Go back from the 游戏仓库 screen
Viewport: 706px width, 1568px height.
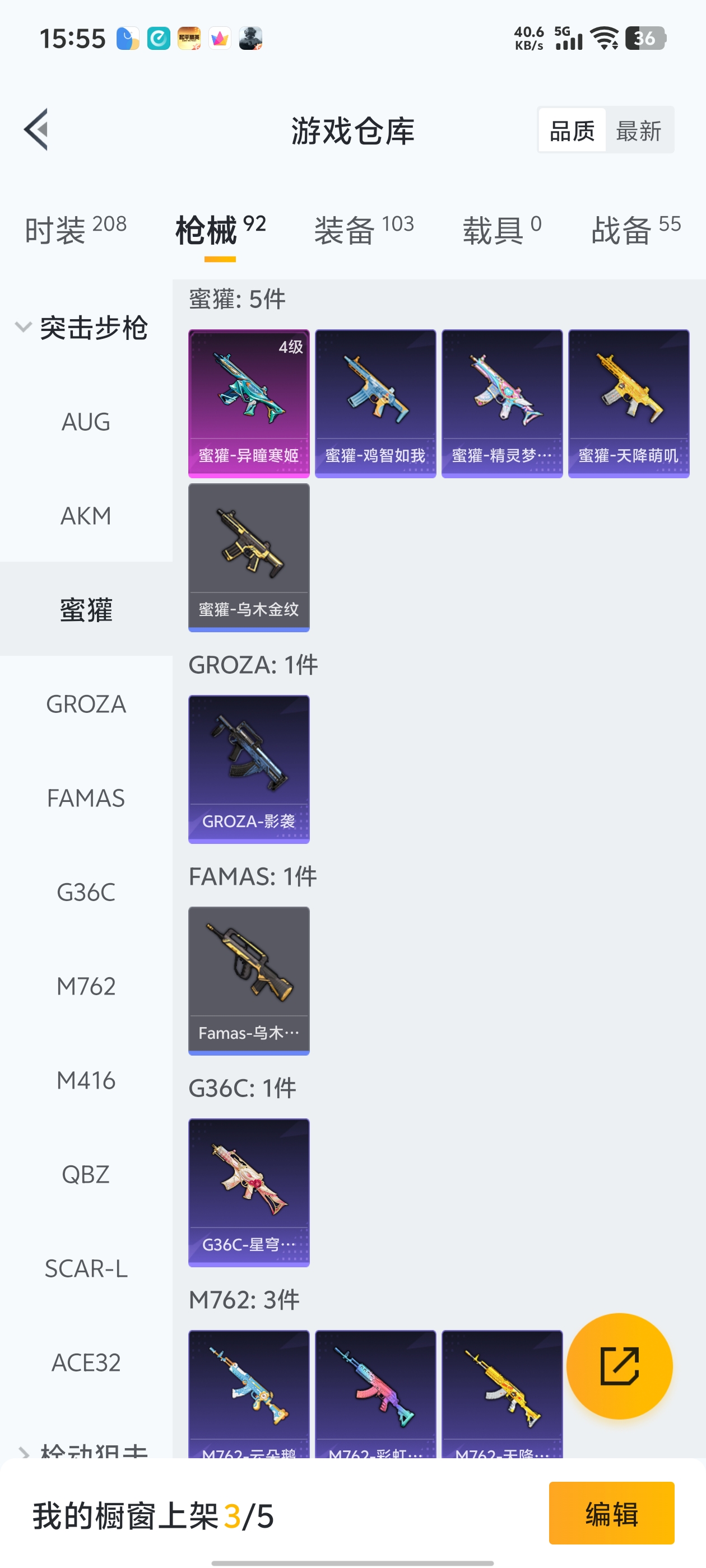click(36, 130)
